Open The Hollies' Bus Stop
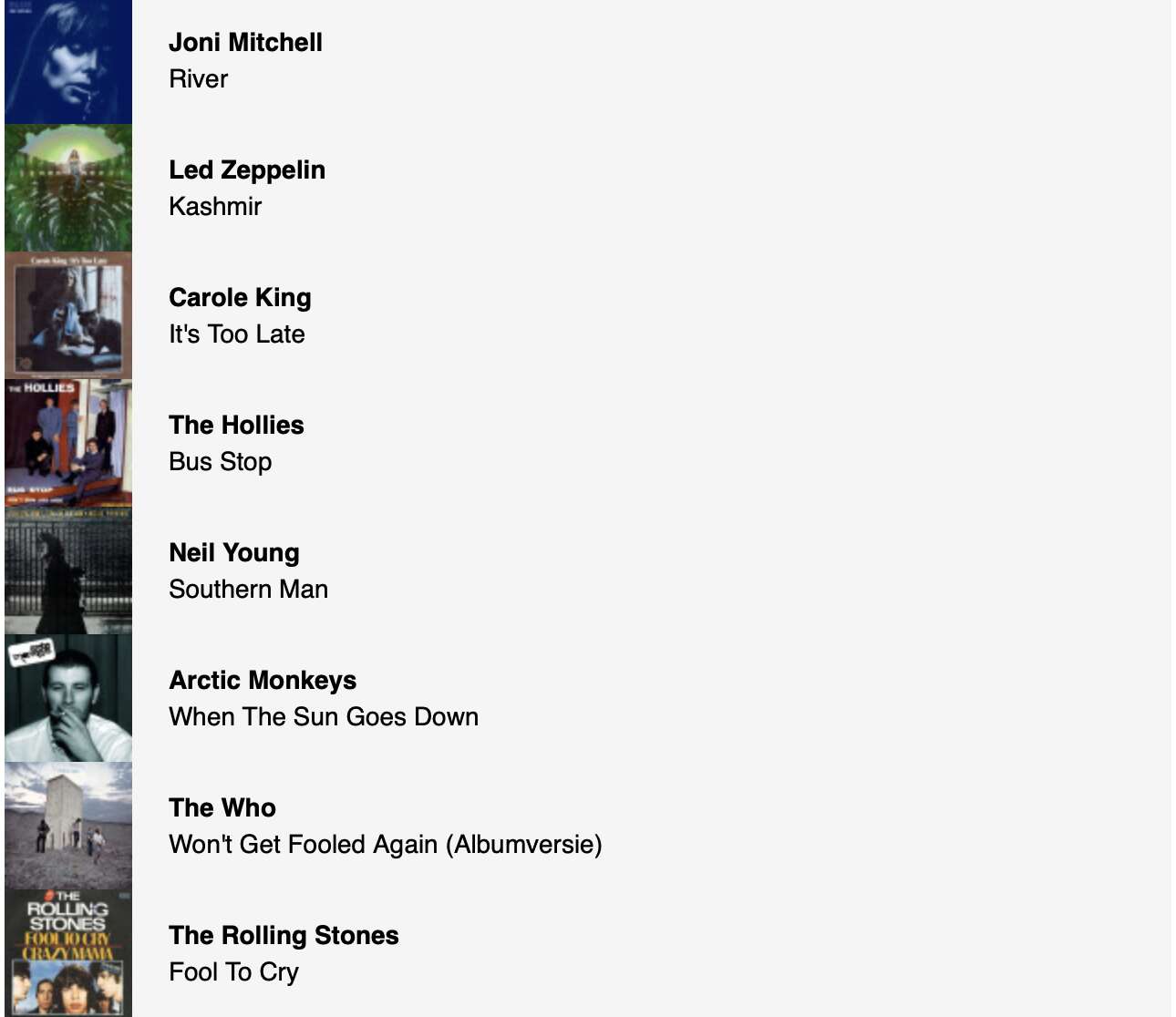Image resolution: width=1176 pixels, height=1017 pixels. (x=235, y=444)
